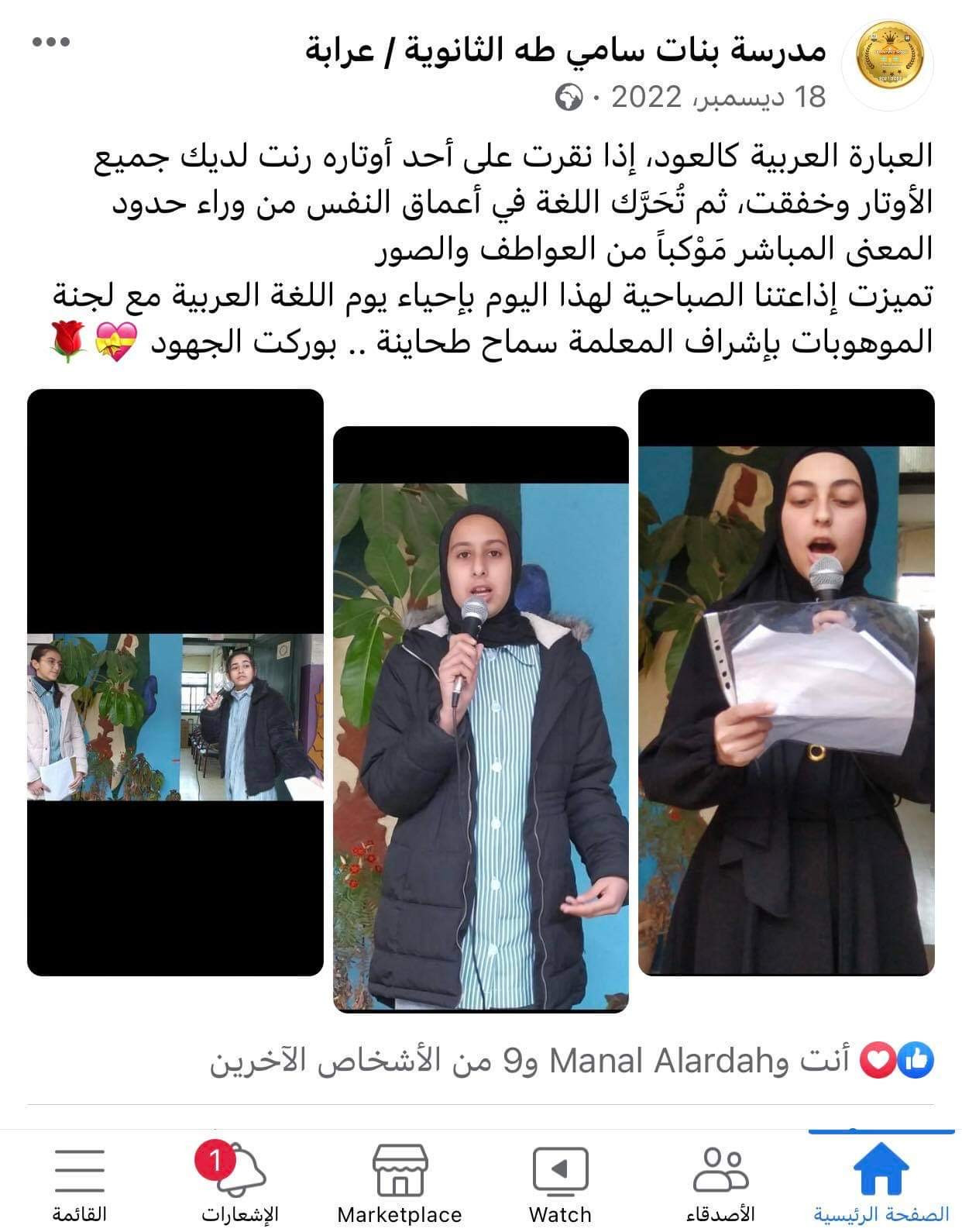This screenshot has width=962, height=1232.
Task: Switch to the الصفحة الرئيسية home tab
Action: tap(881, 1182)
